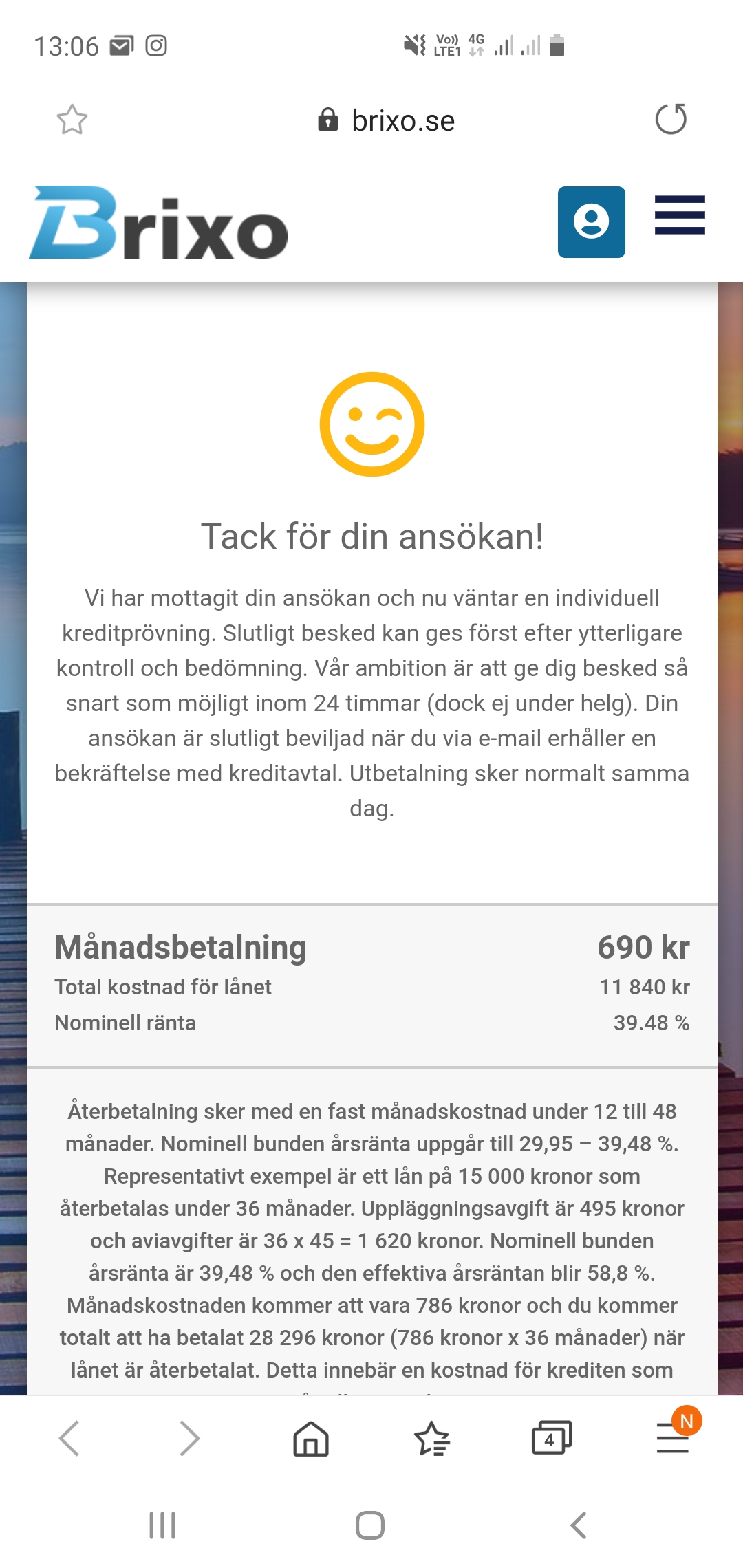Open the Brixo account login button
The width and height of the screenshot is (743, 1568).
591,222
